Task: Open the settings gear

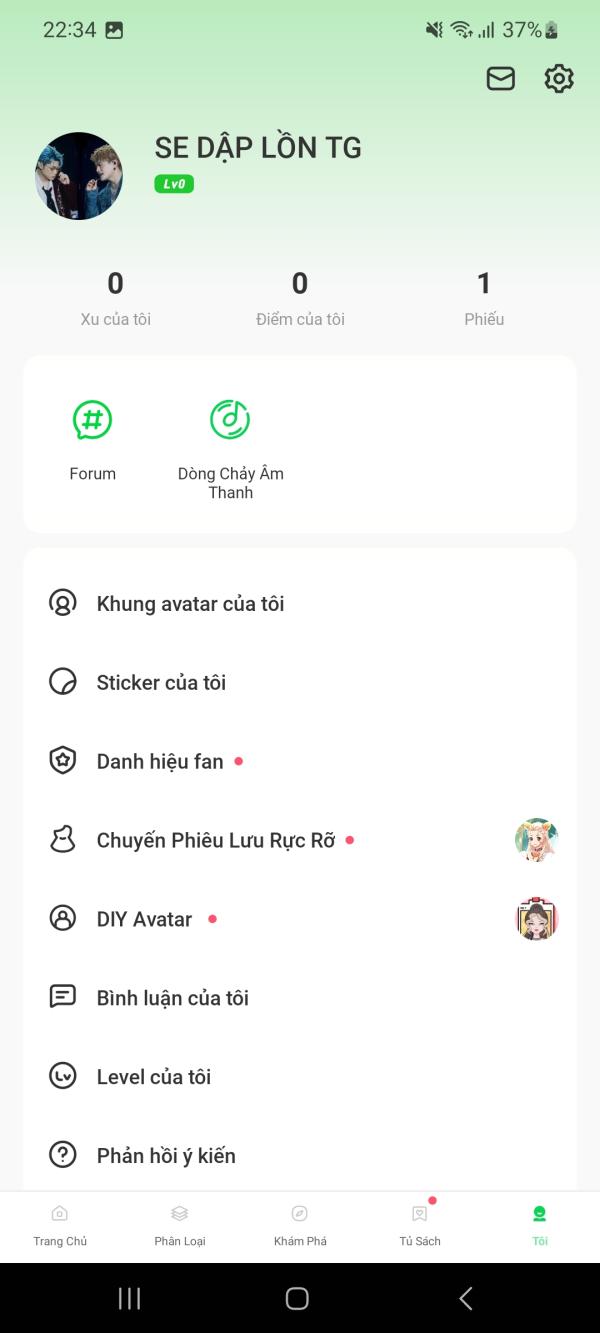Action: click(559, 79)
